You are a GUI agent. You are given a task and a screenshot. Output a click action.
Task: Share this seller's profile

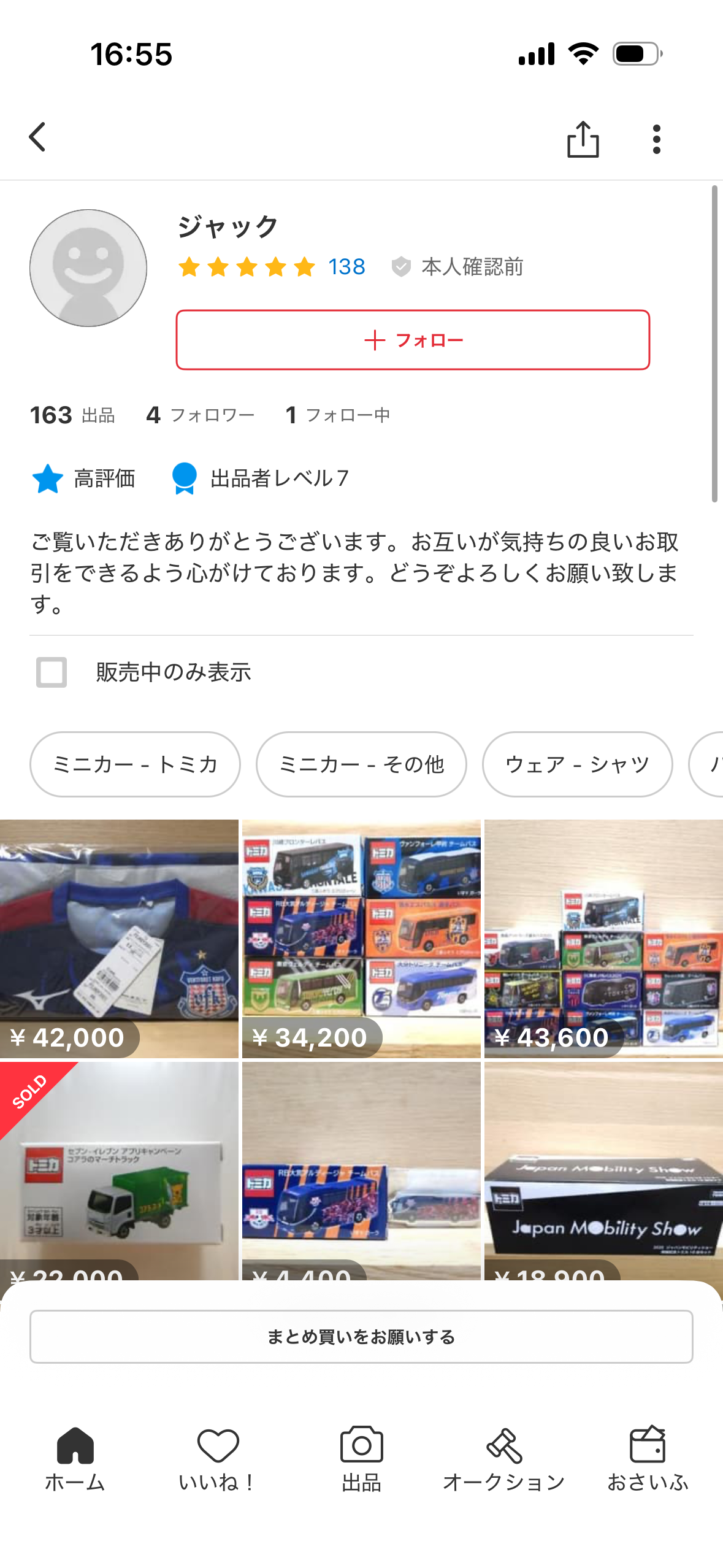click(x=583, y=139)
